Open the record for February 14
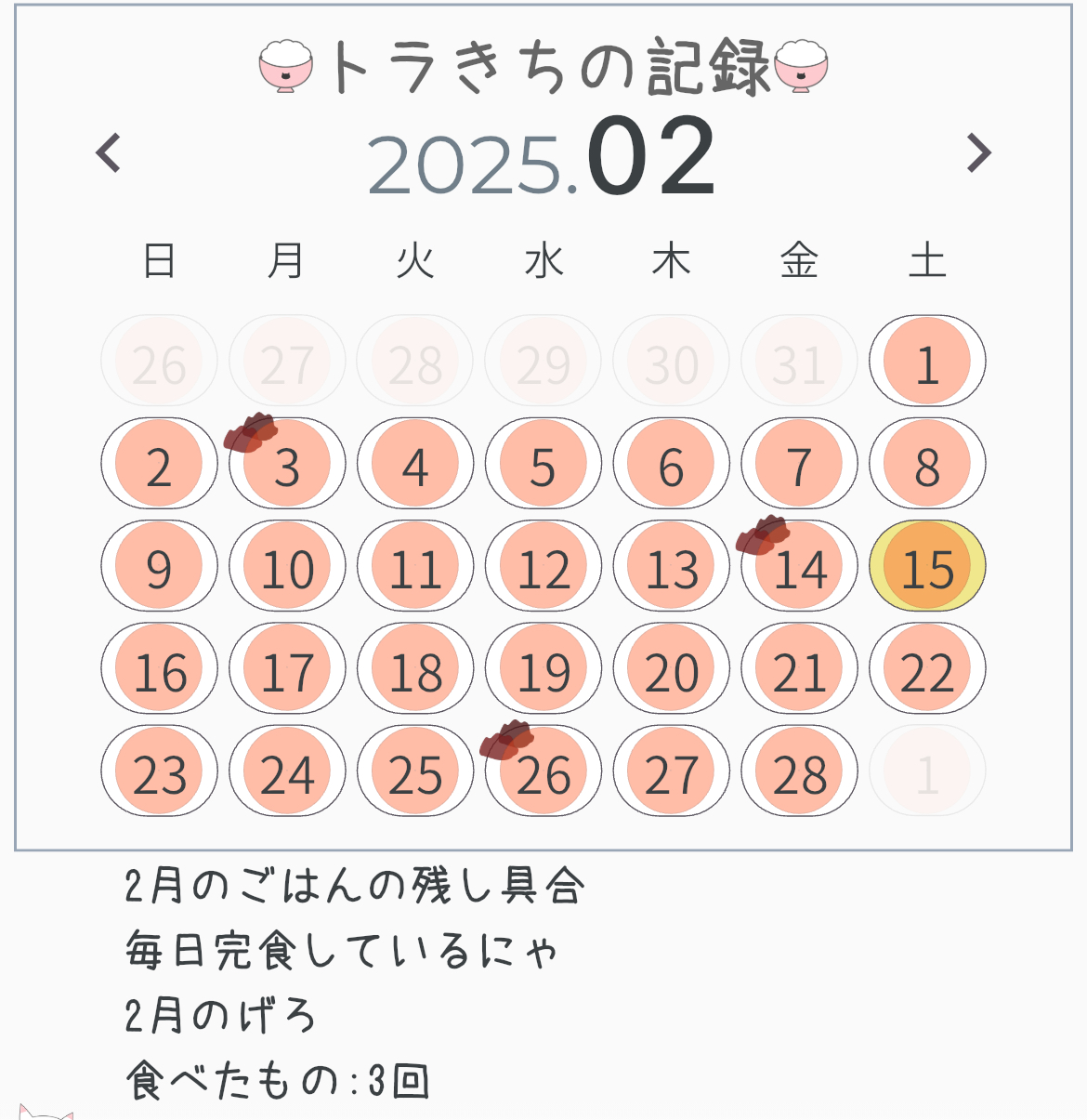 pyautogui.click(x=799, y=566)
